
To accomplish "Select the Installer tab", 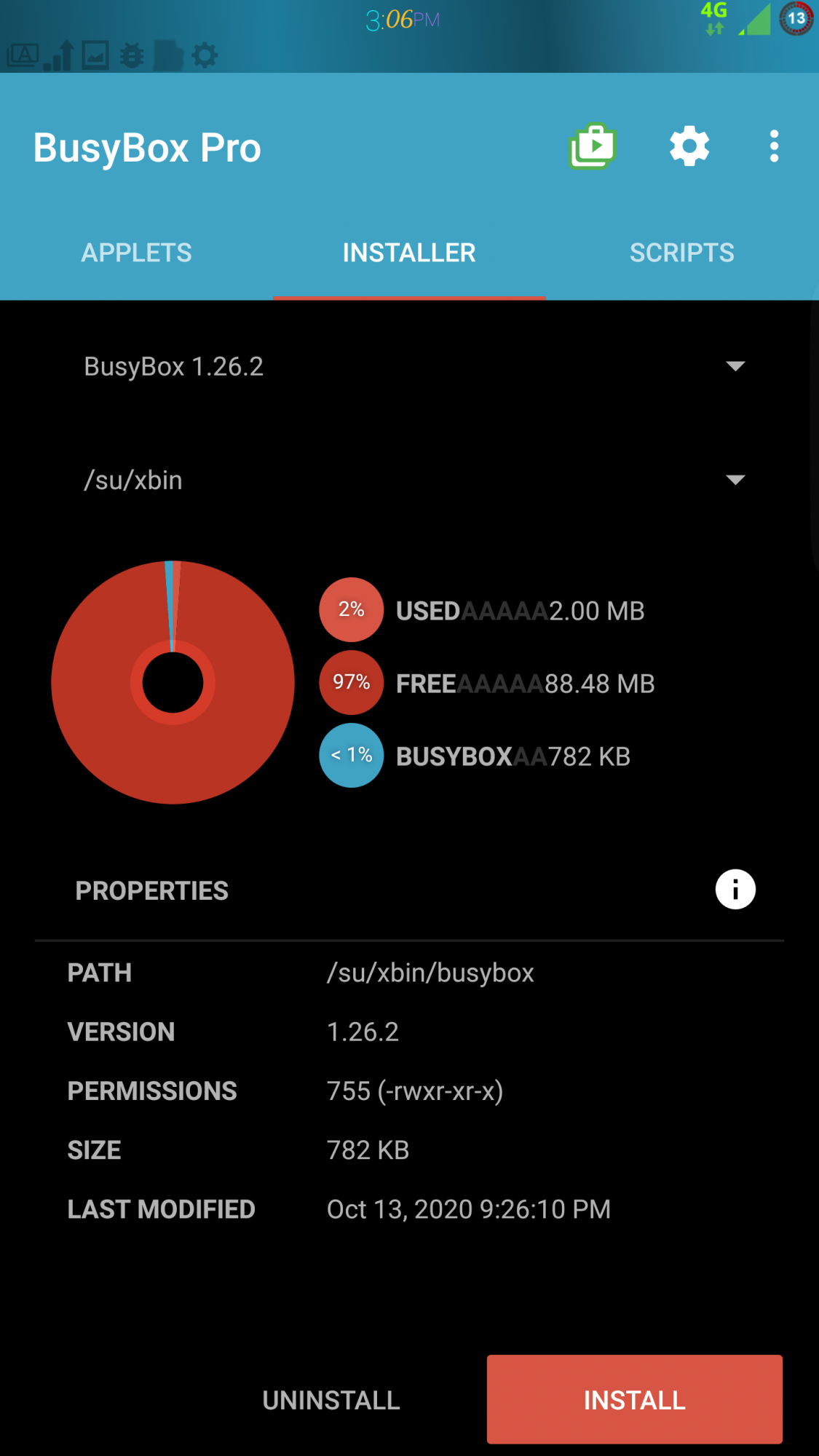I will pyautogui.click(x=409, y=253).
